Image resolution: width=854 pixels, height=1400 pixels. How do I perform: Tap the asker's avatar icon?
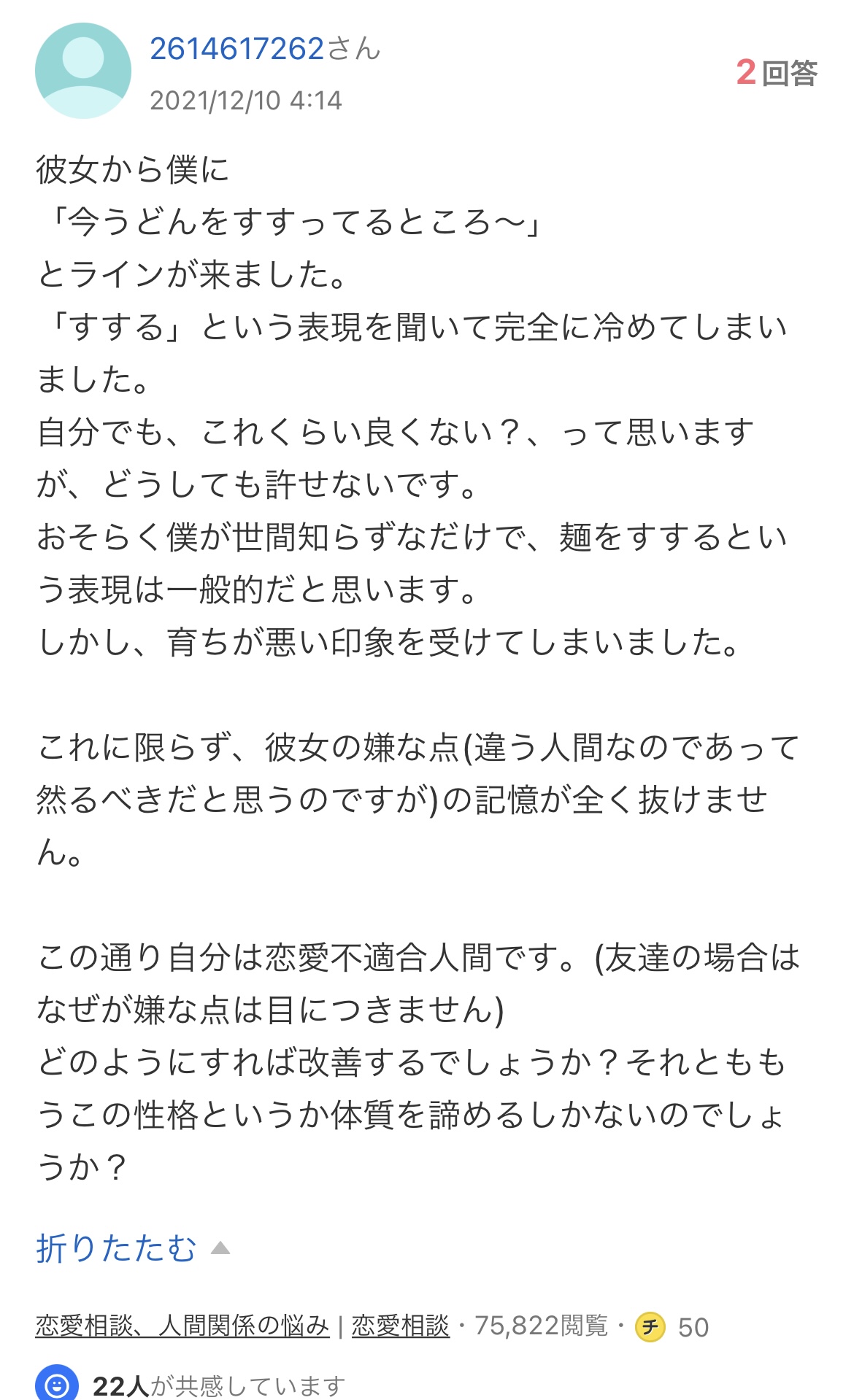83,71
